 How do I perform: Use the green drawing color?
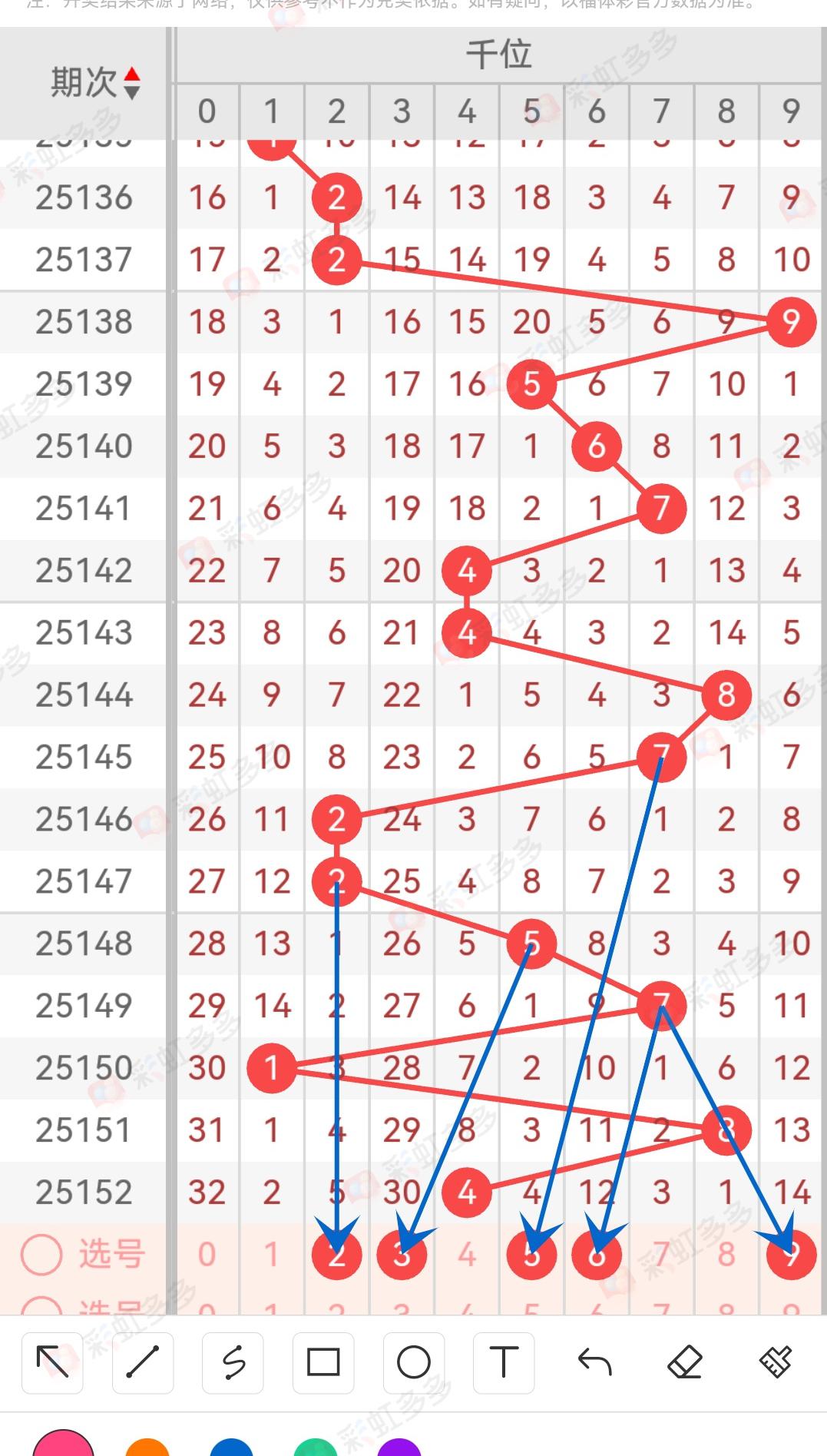[316, 1448]
